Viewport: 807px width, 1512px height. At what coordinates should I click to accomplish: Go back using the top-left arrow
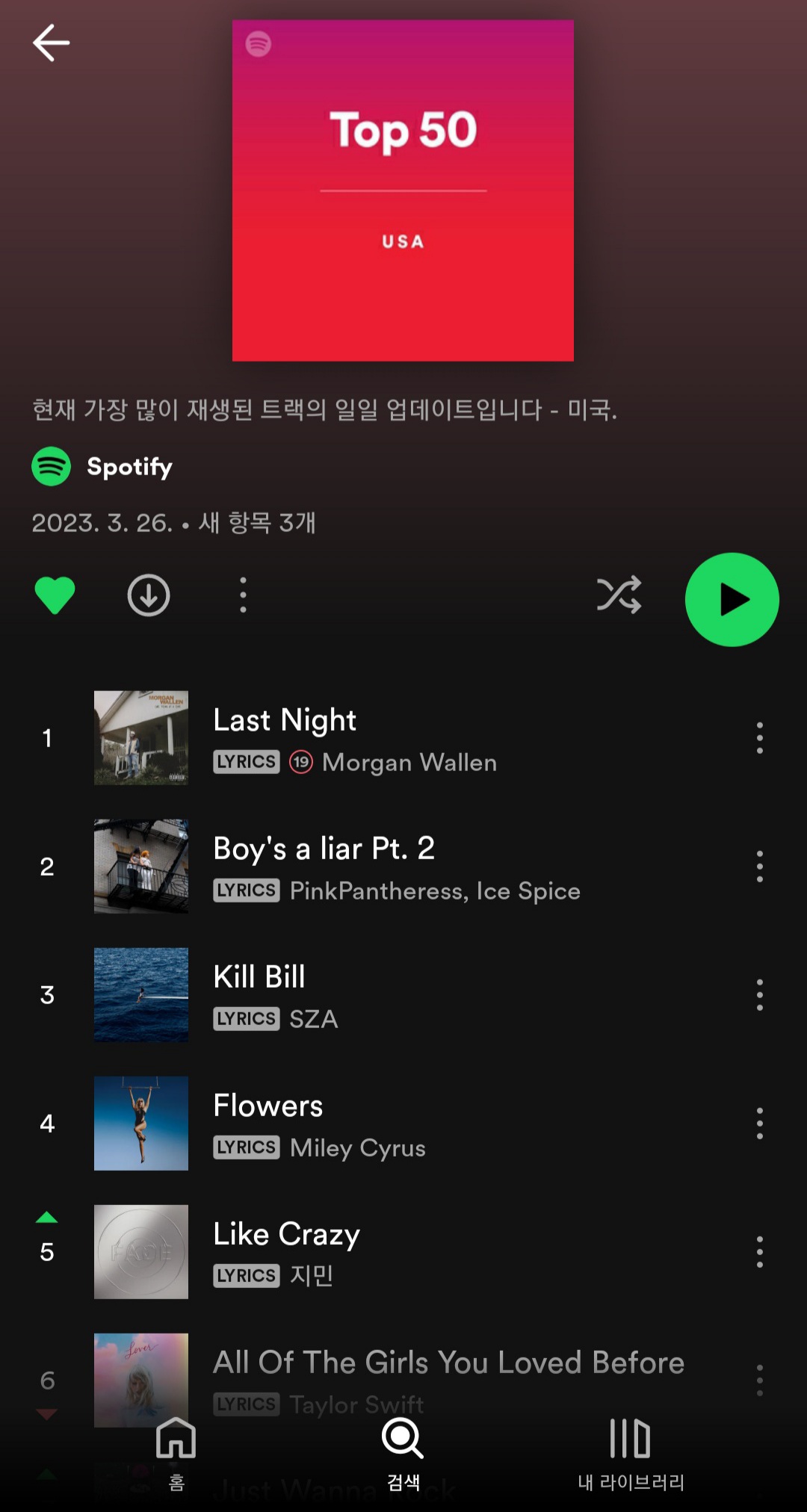[x=51, y=43]
